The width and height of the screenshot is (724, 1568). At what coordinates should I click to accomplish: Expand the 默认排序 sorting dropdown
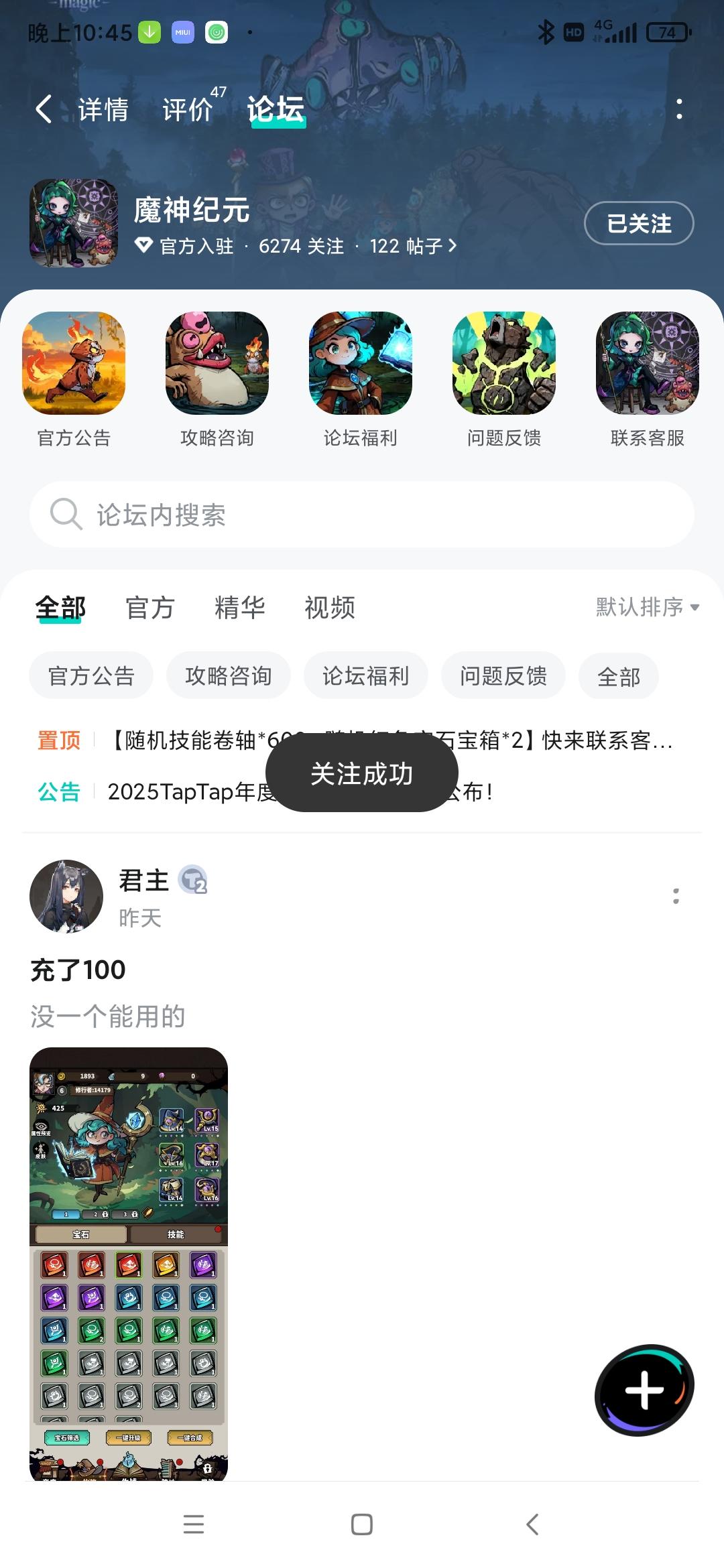[x=647, y=607]
